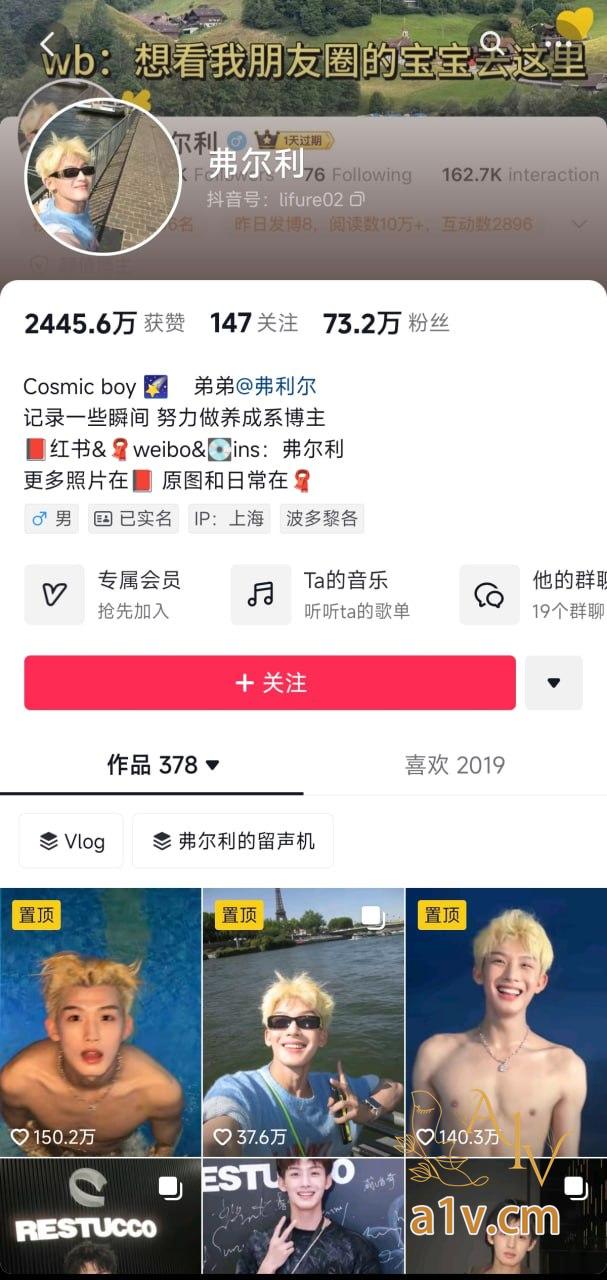View the 73.2万 粉丝 followers list
This screenshot has width=607, height=1280.
386,323
